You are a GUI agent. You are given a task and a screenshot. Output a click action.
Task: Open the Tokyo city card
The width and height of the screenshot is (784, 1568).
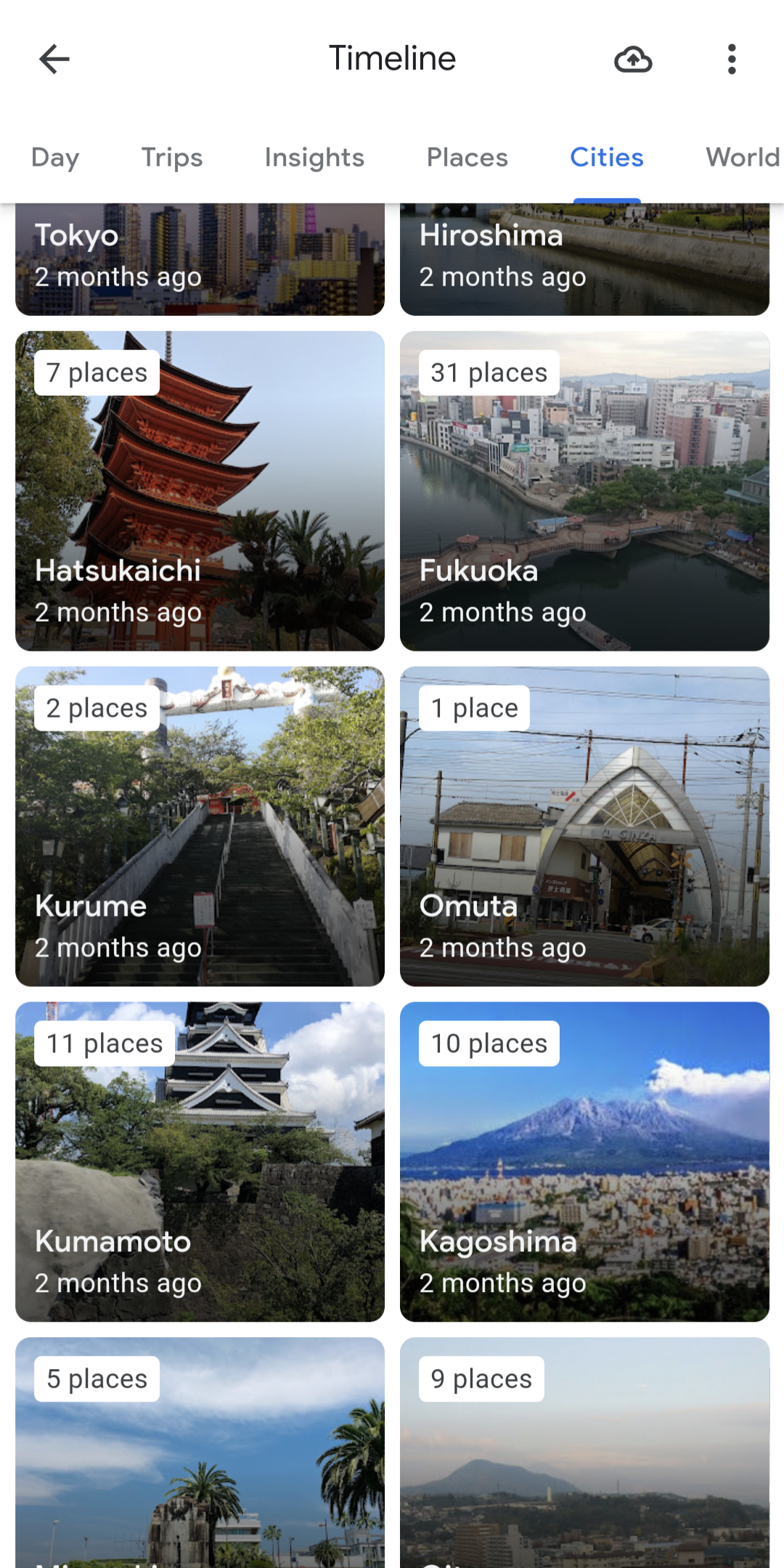(x=200, y=259)
